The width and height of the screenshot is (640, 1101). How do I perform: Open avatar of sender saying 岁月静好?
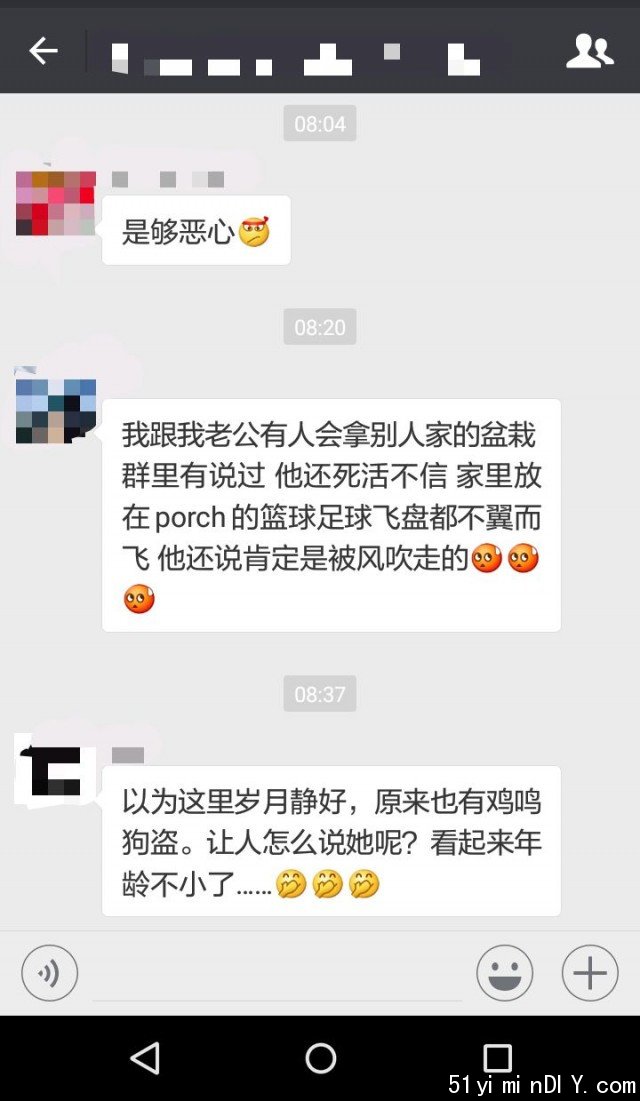[56, 771]
